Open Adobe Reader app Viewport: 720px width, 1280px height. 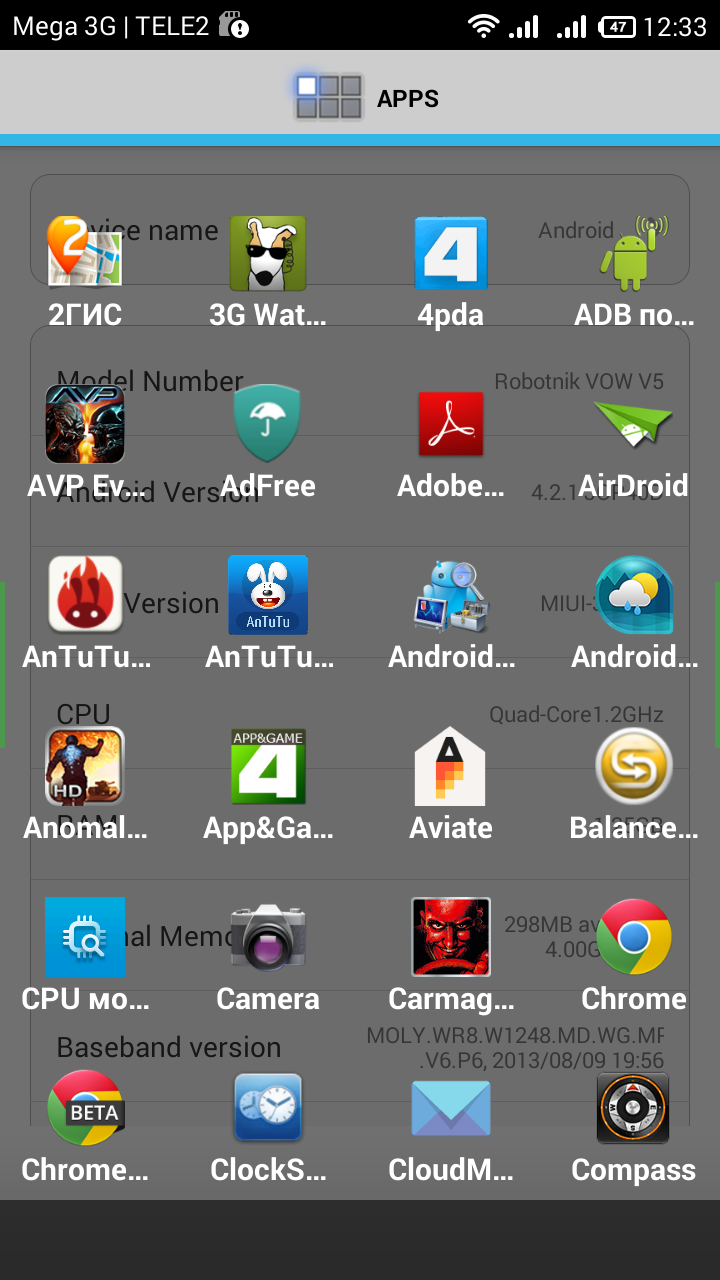point(450,425)
